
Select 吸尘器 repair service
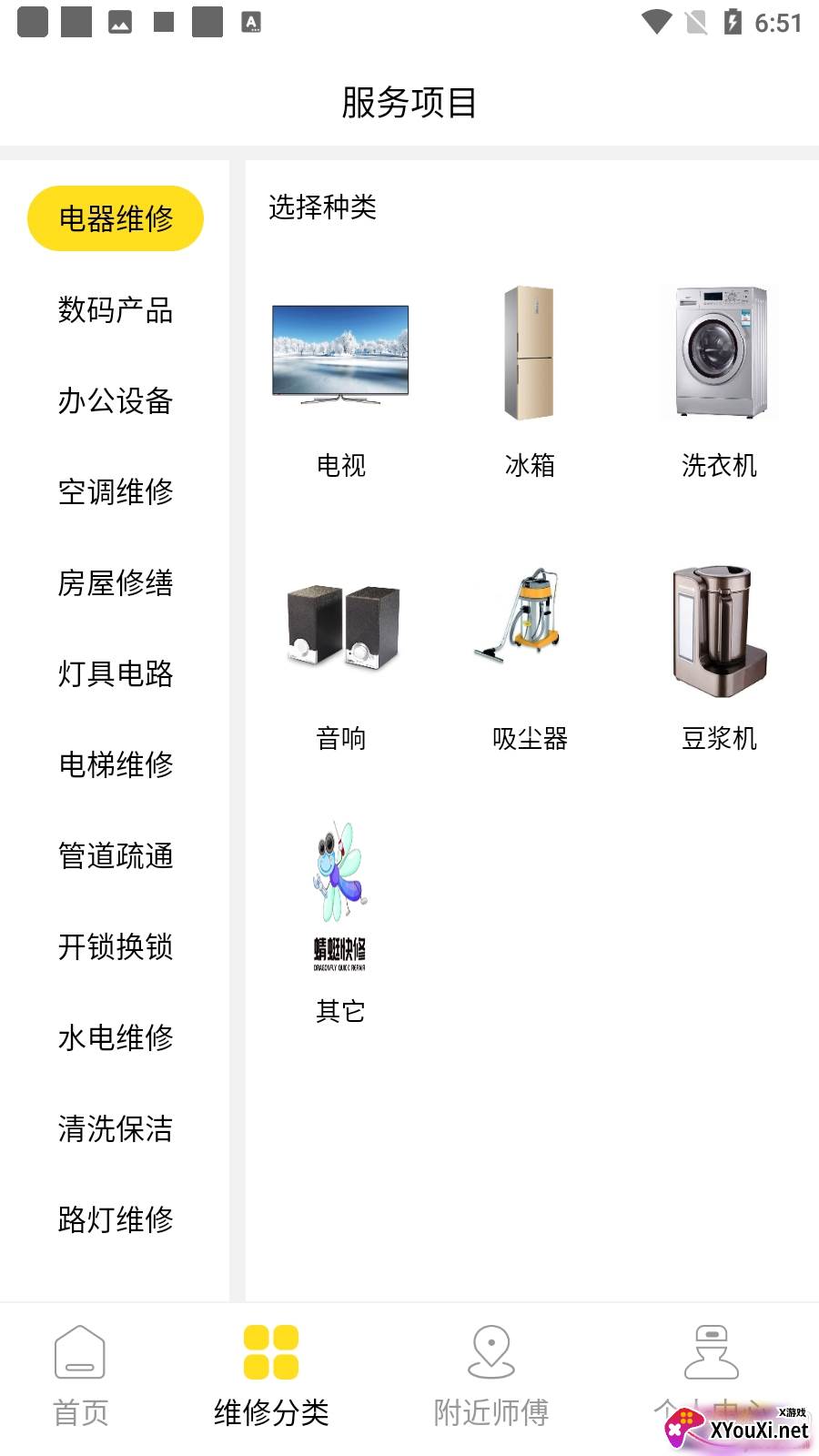point(530,655)
